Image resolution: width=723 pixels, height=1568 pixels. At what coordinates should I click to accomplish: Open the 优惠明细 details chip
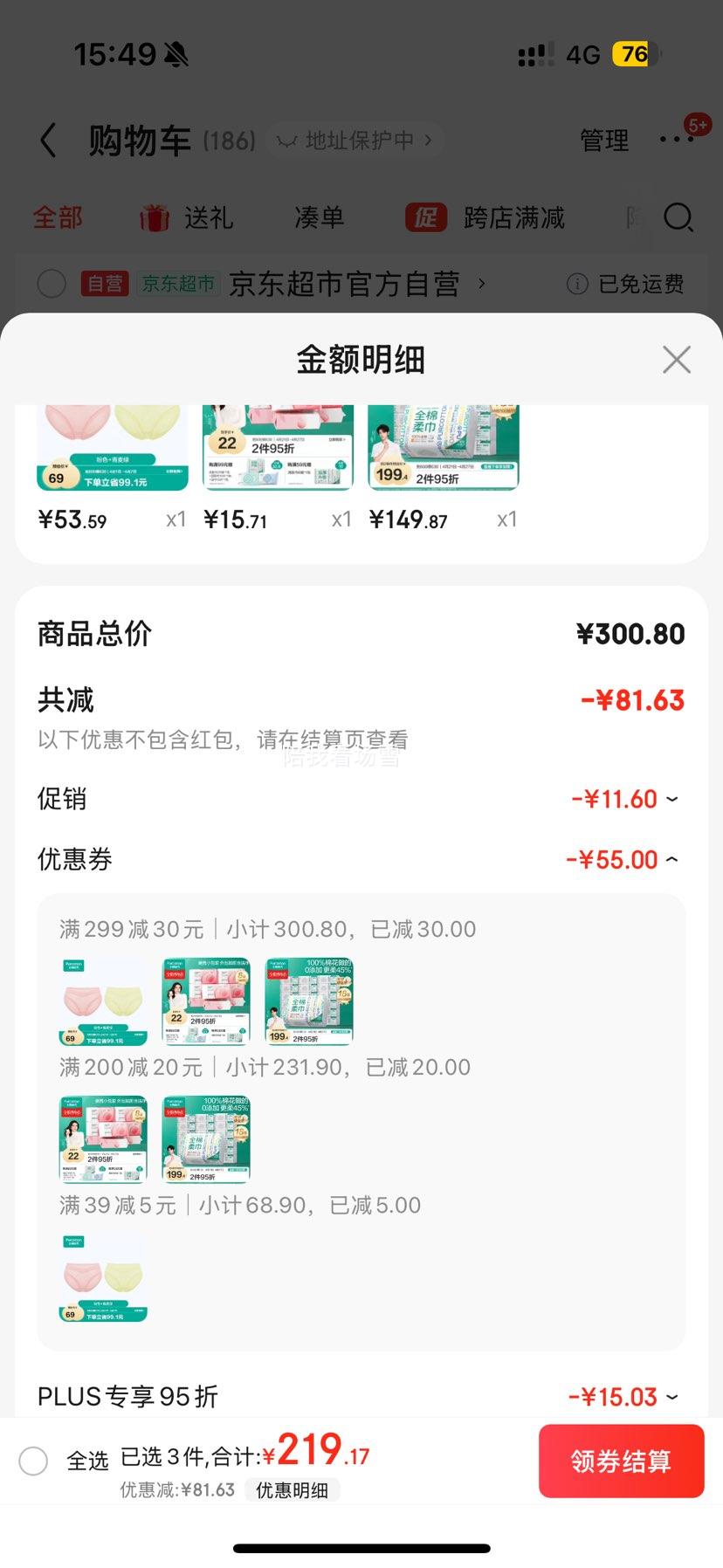(x=292, y=1490)
